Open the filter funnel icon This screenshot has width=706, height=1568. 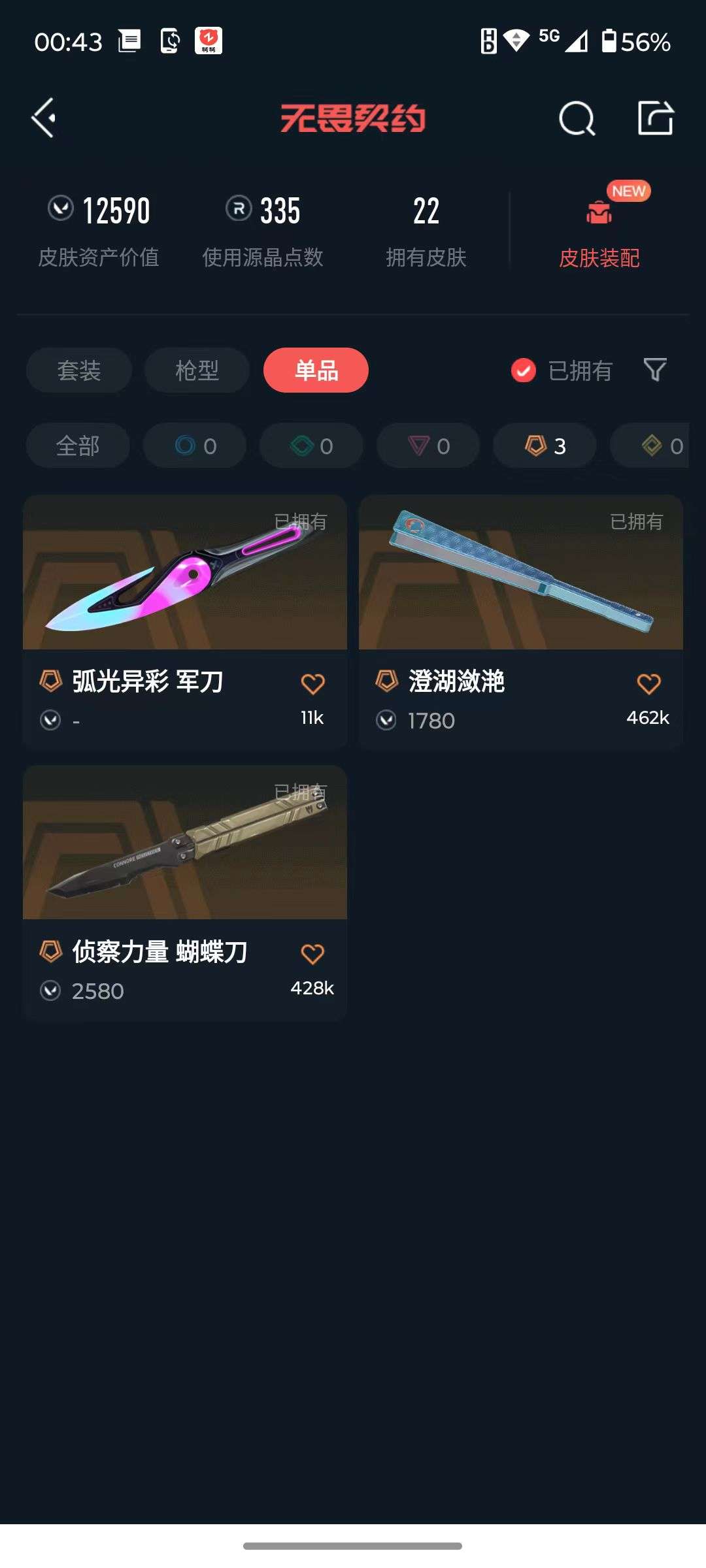point(654,370)
